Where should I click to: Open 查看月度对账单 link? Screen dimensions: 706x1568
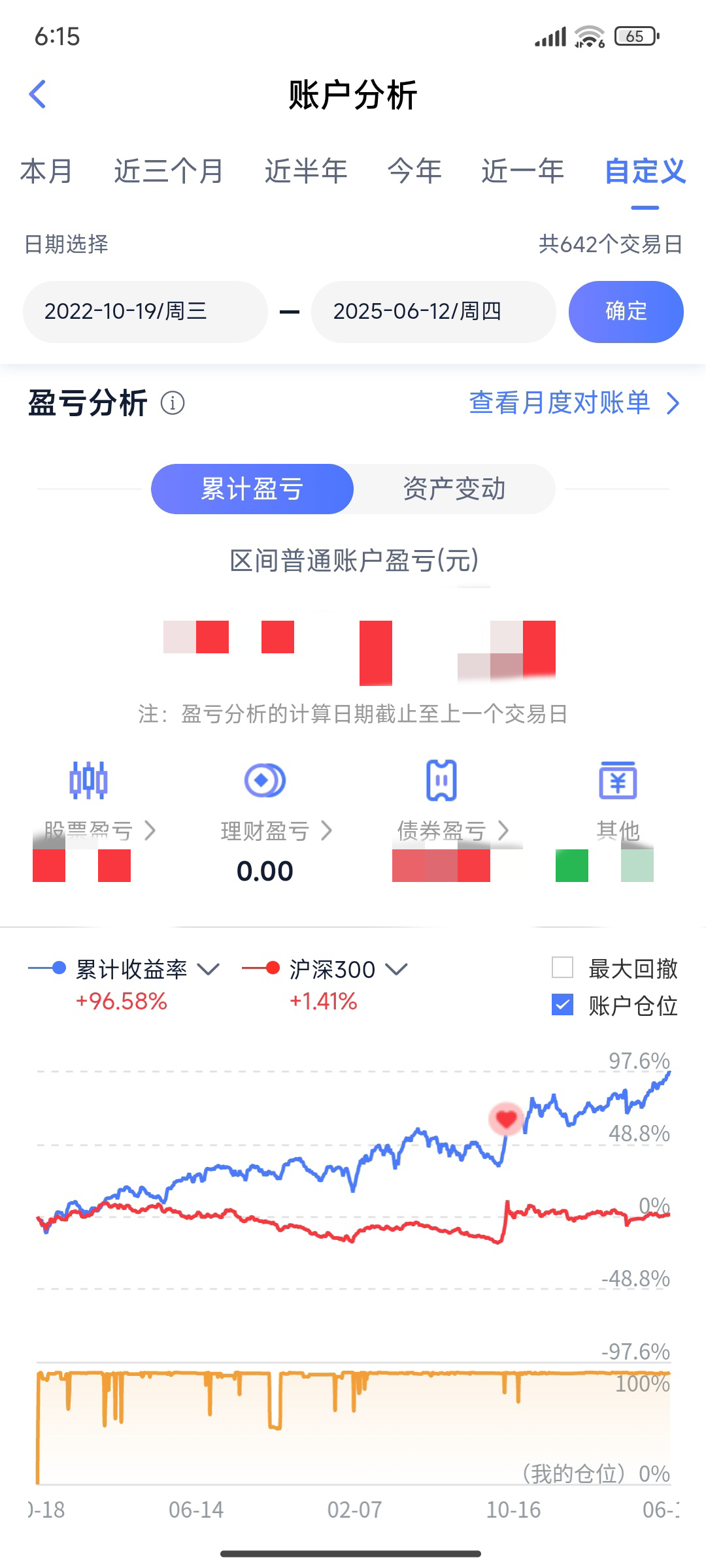[x=574, y=403]
